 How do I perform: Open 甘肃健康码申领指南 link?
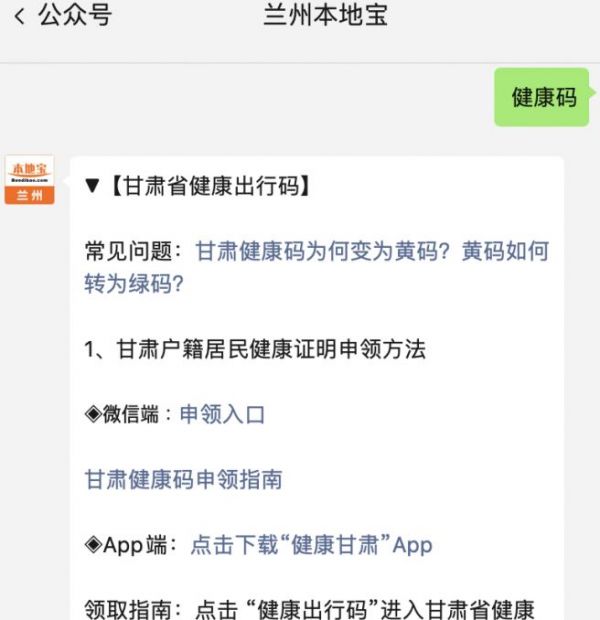tap(183, 480)
